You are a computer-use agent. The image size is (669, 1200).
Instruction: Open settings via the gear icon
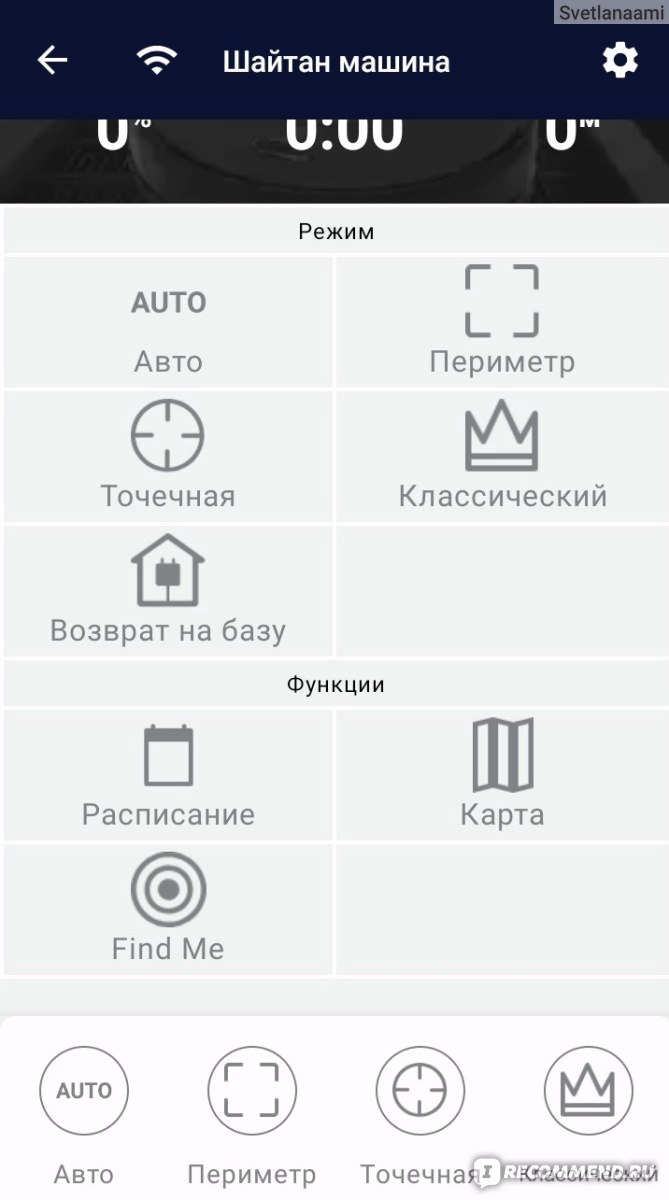coord(620,61)
